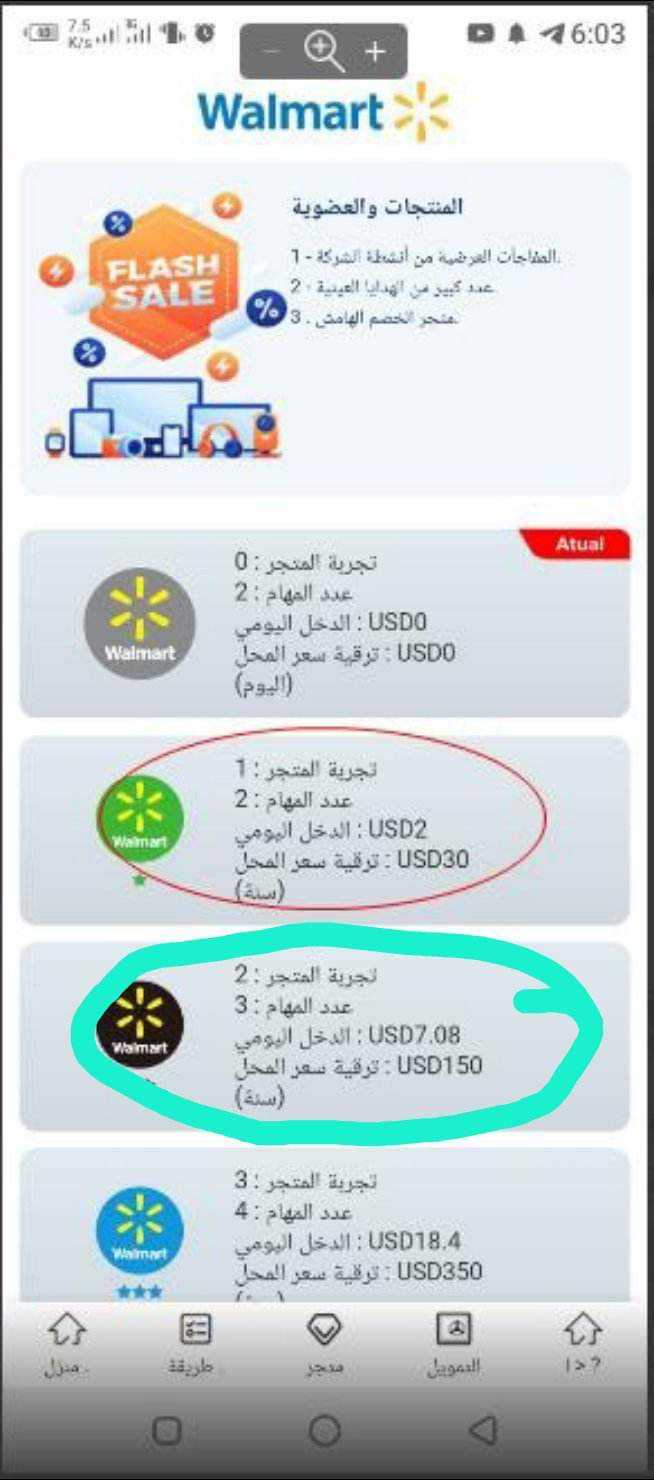Viewport: 654px width, 1480px height.
Task: Tap the system home circle button
Action: click(x=324, y=1431)
